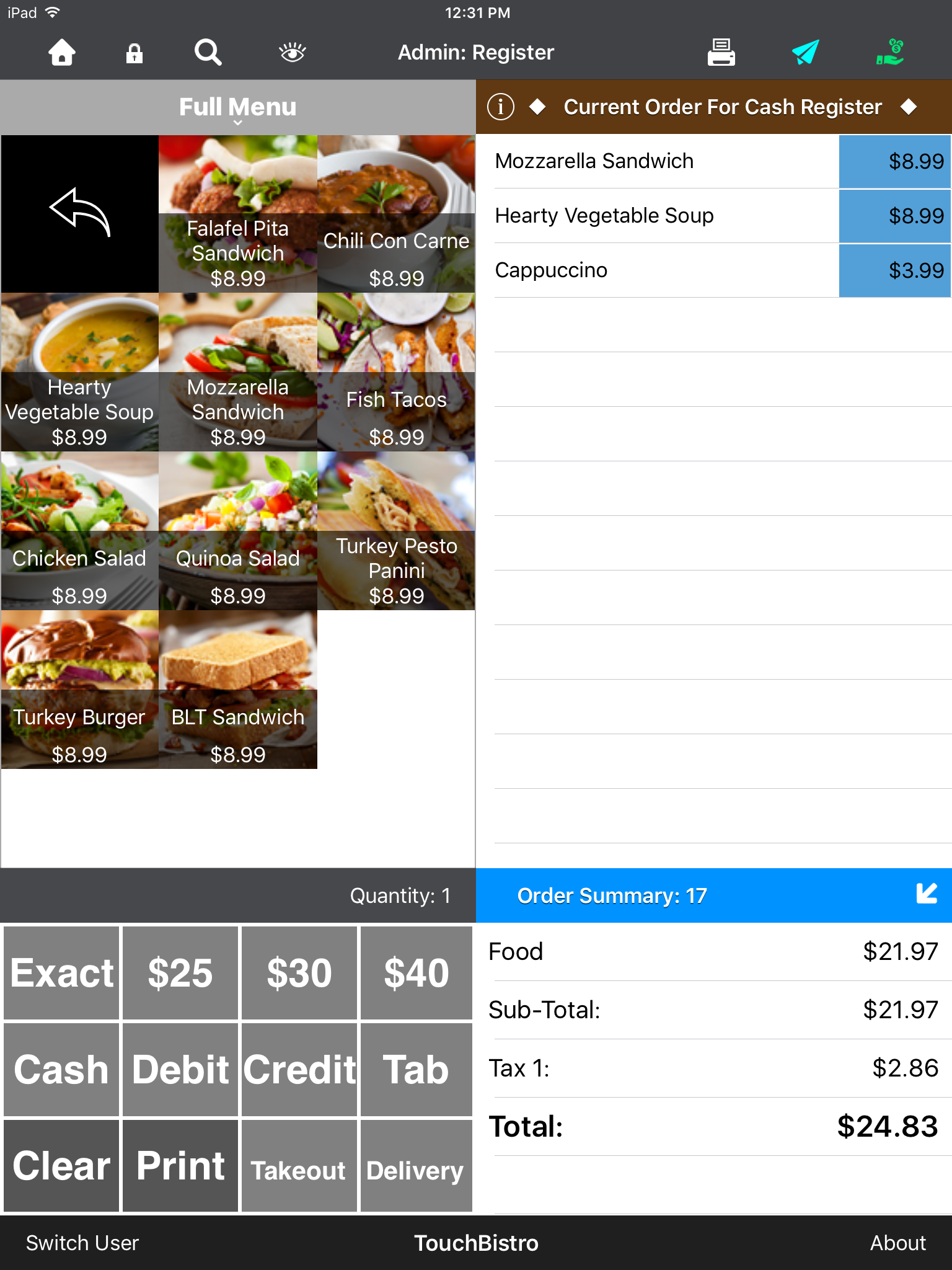Tap the printer icon
This screenshot has width=952, height=1270.
tap(721, 53)
